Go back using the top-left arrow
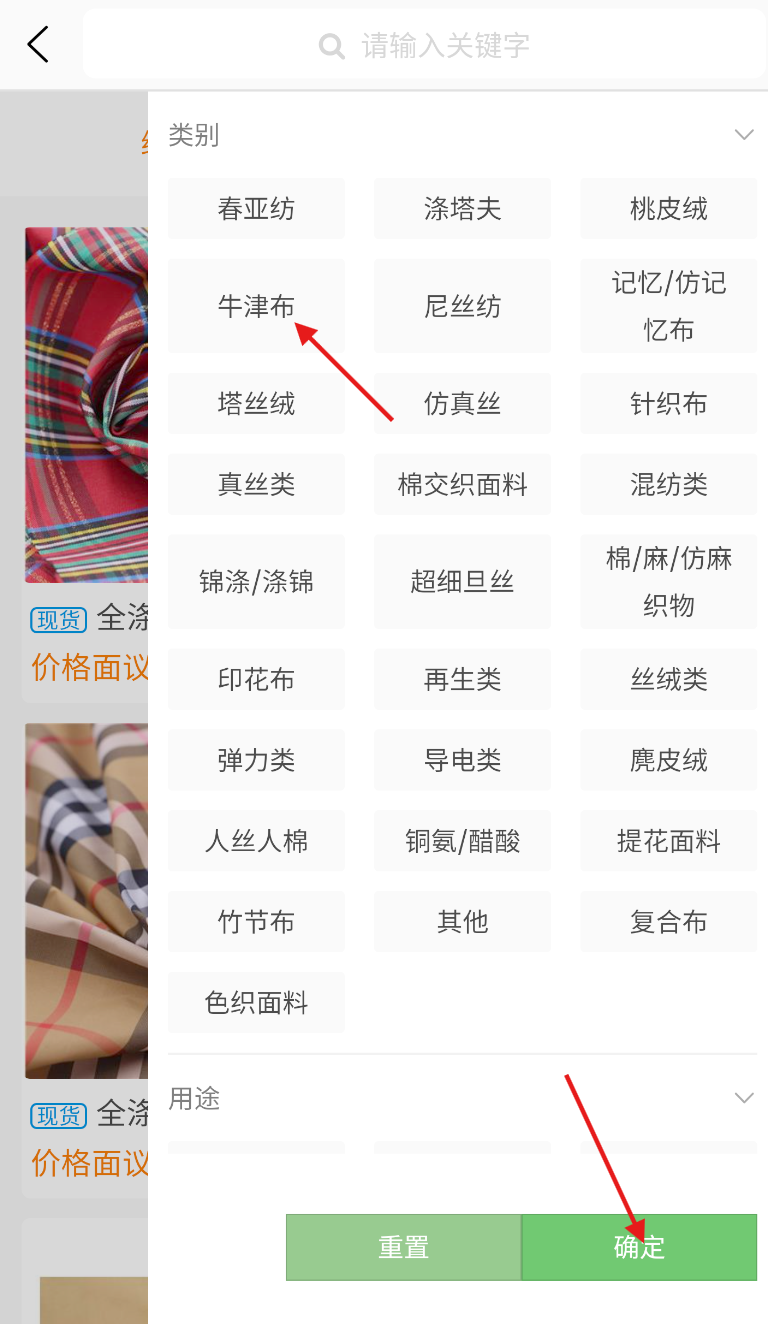Screen dimensions: 768x1324 (x=38, y=45)
